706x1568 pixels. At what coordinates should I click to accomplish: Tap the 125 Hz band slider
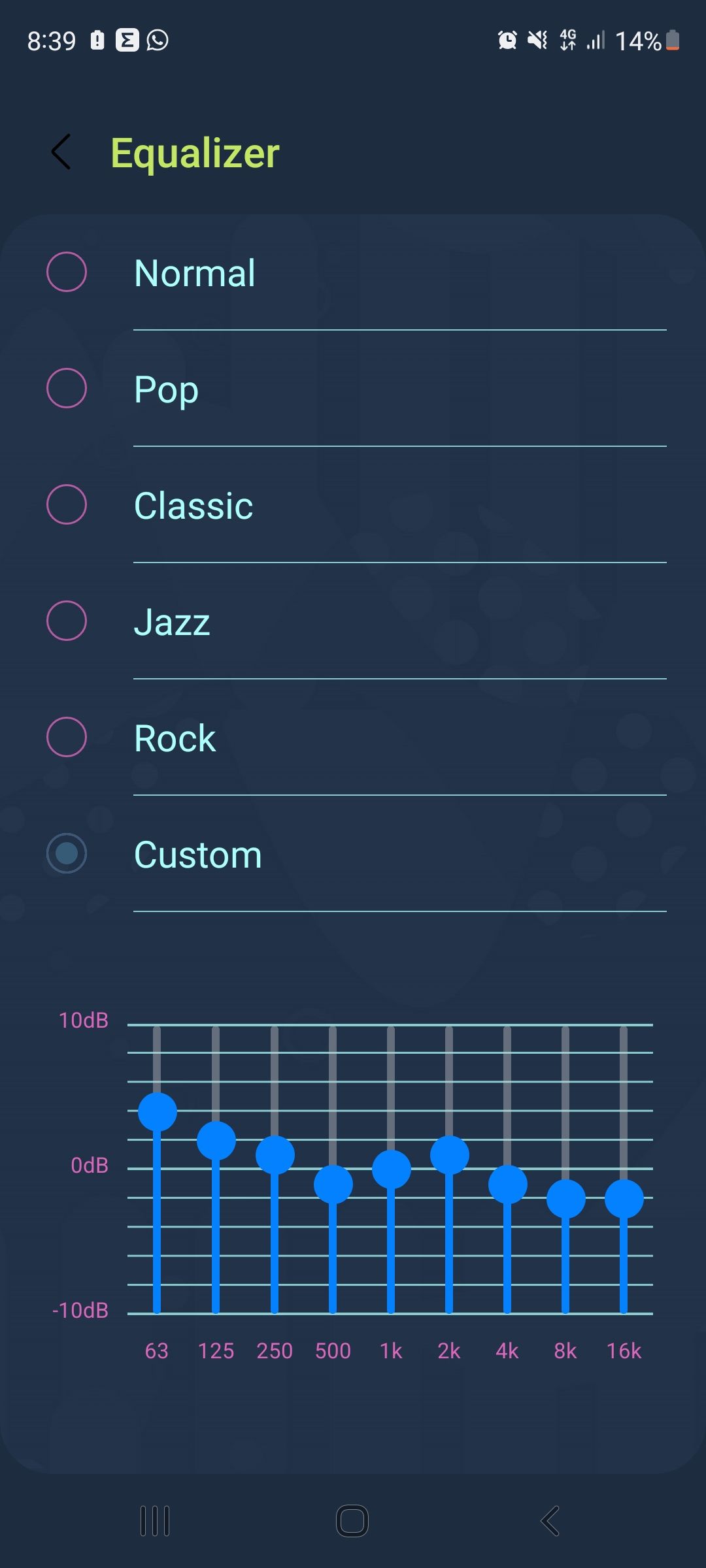216,1141
